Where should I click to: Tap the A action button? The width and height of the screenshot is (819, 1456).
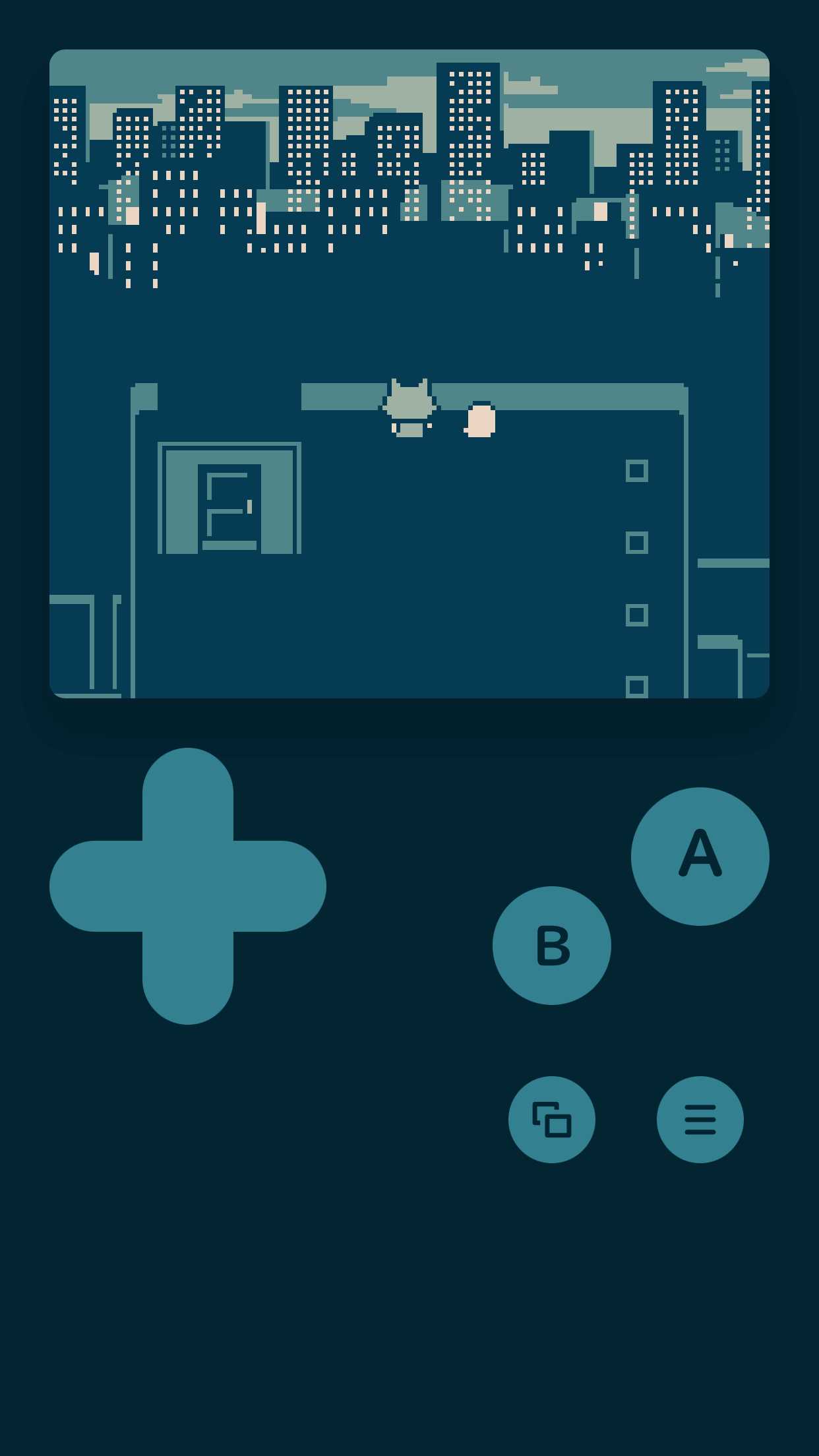pos(700,856)
